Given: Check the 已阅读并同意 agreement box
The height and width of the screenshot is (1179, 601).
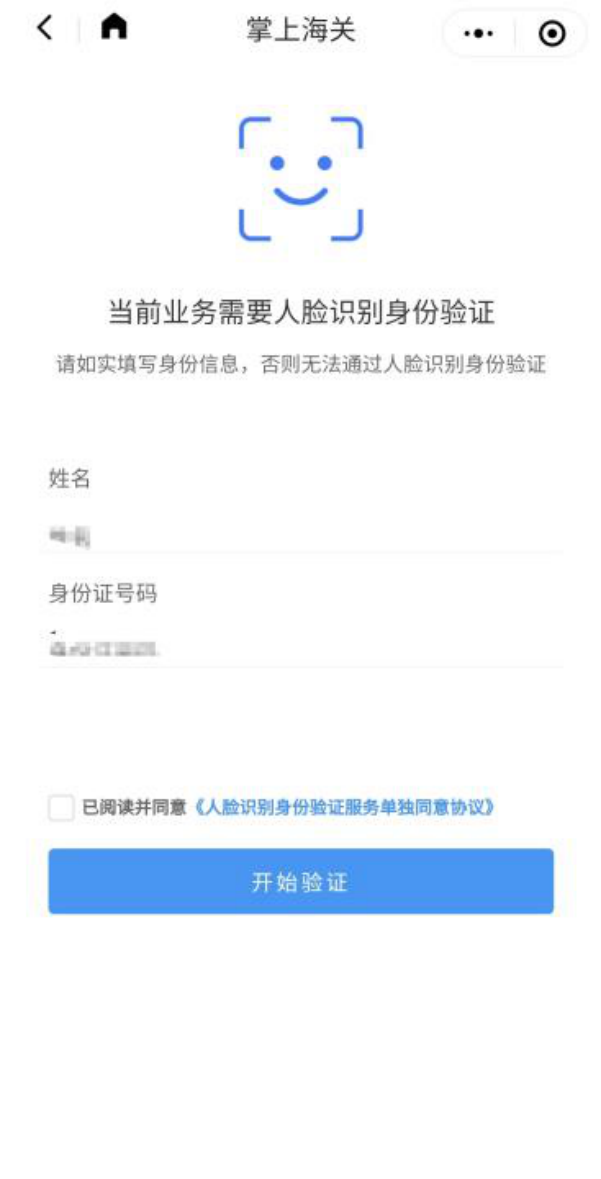Looking at the screenshot, I should (x=61, y=807).
